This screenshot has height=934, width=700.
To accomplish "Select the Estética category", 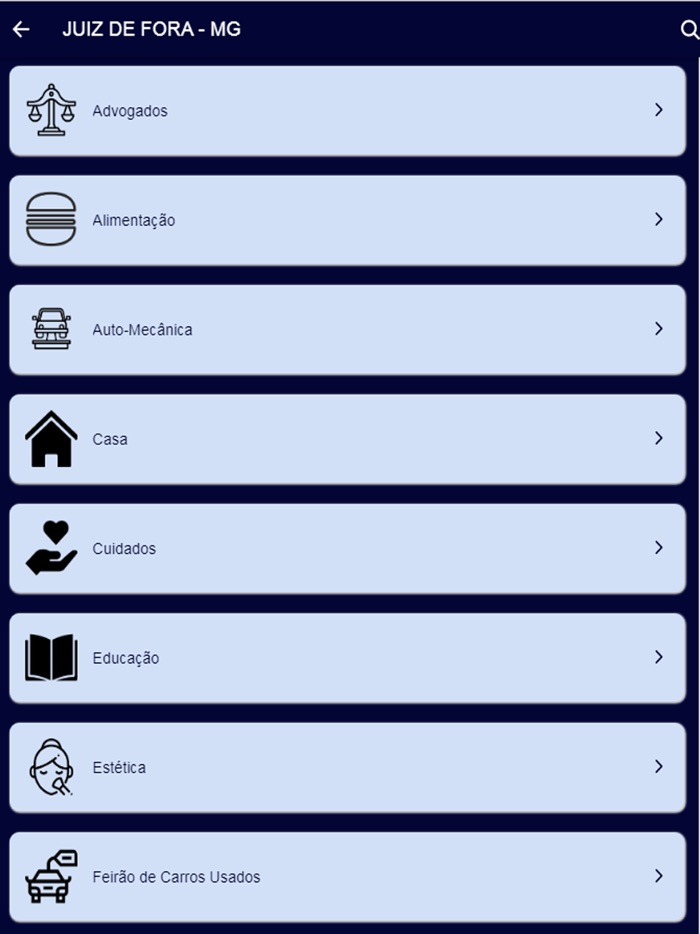I will (348, 768).
